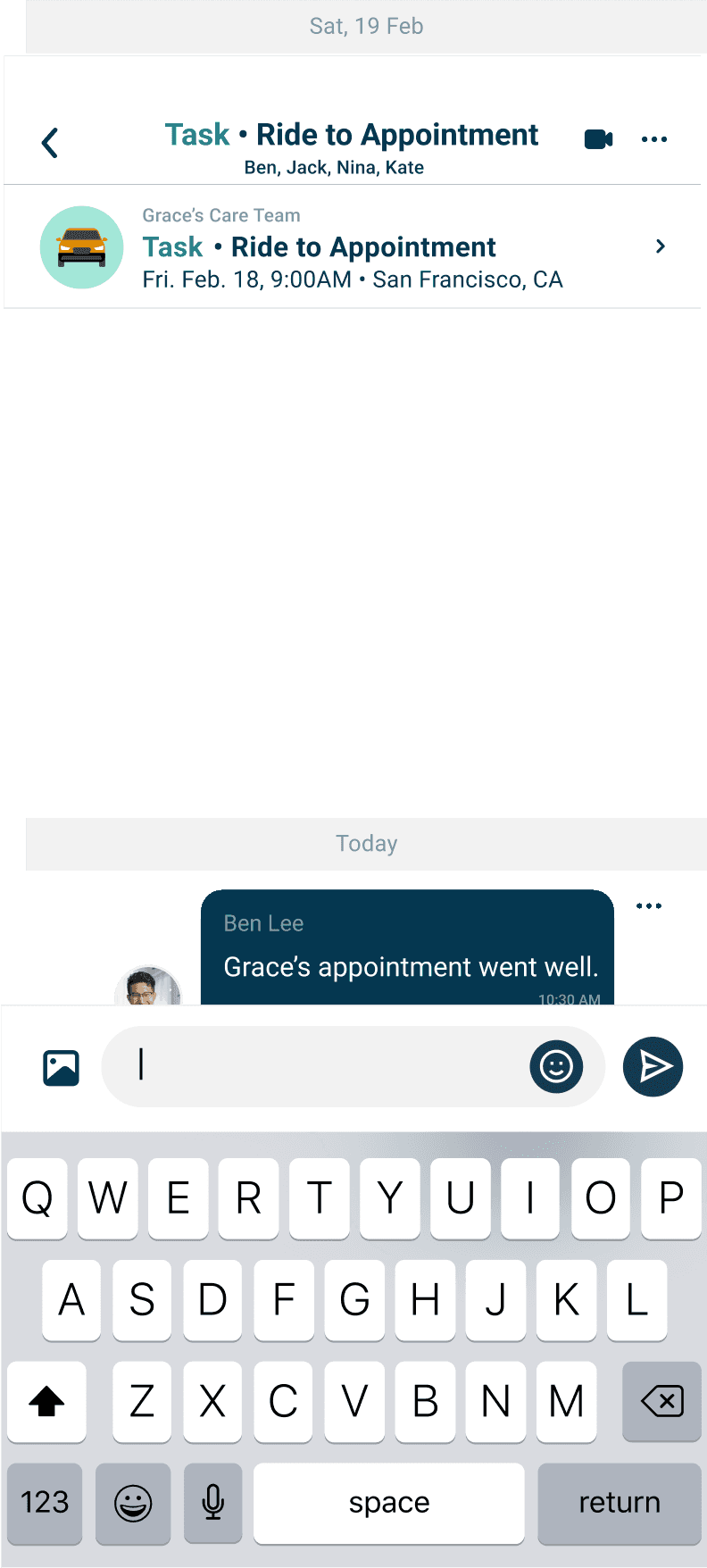This screenshot has height=1568, width=707.
Task: Tap the return key on the keyboard
Action: pyautogui.click(x=619, y=1503)
